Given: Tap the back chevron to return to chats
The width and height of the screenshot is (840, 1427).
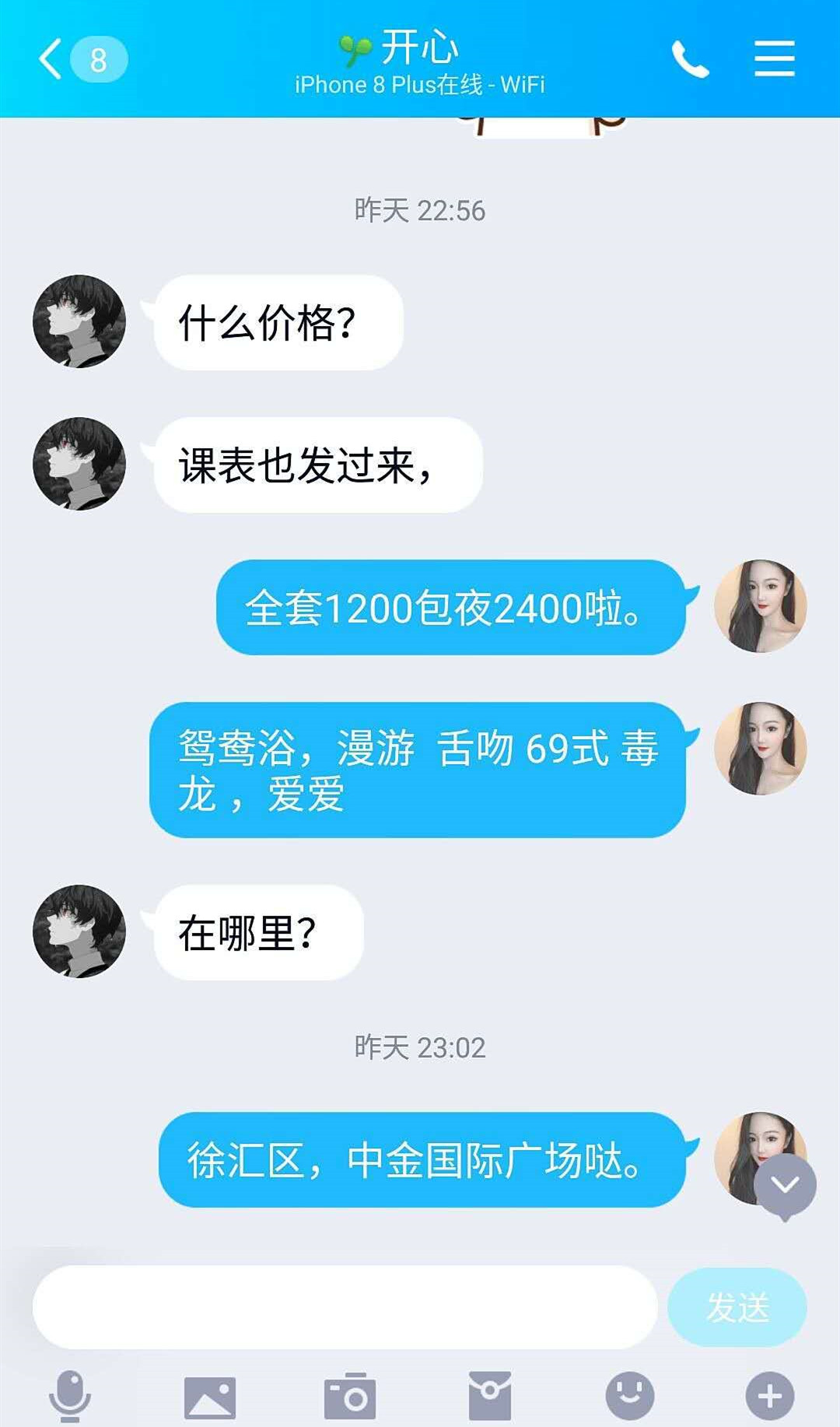Looking at the screenshot, I should pyautogui.click(x=48, y=58).
